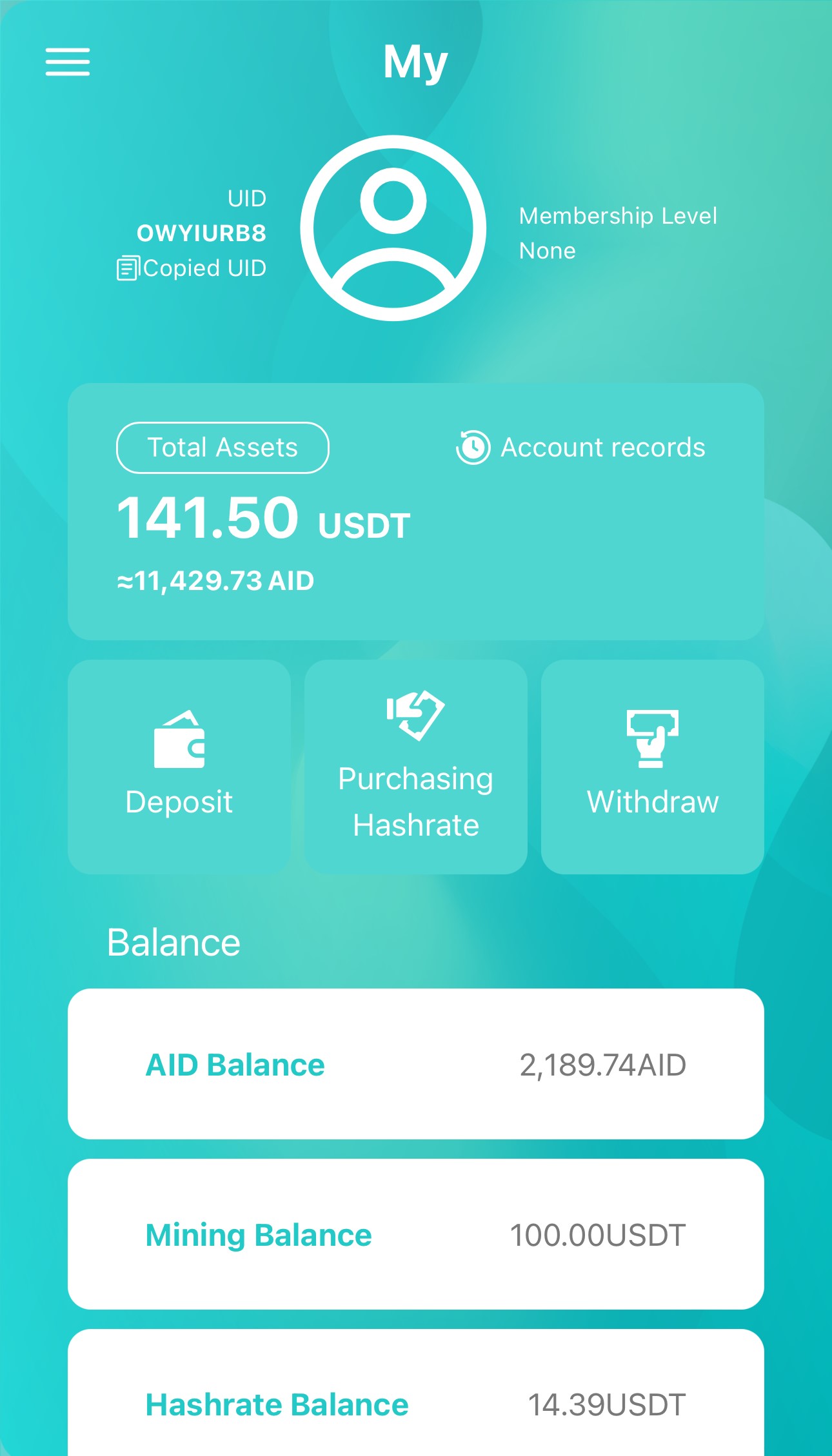This screenshot has width=832, height=1456.
Task: Open the Withdraw option
Action: pyautogui.click(x=652, y=767)
